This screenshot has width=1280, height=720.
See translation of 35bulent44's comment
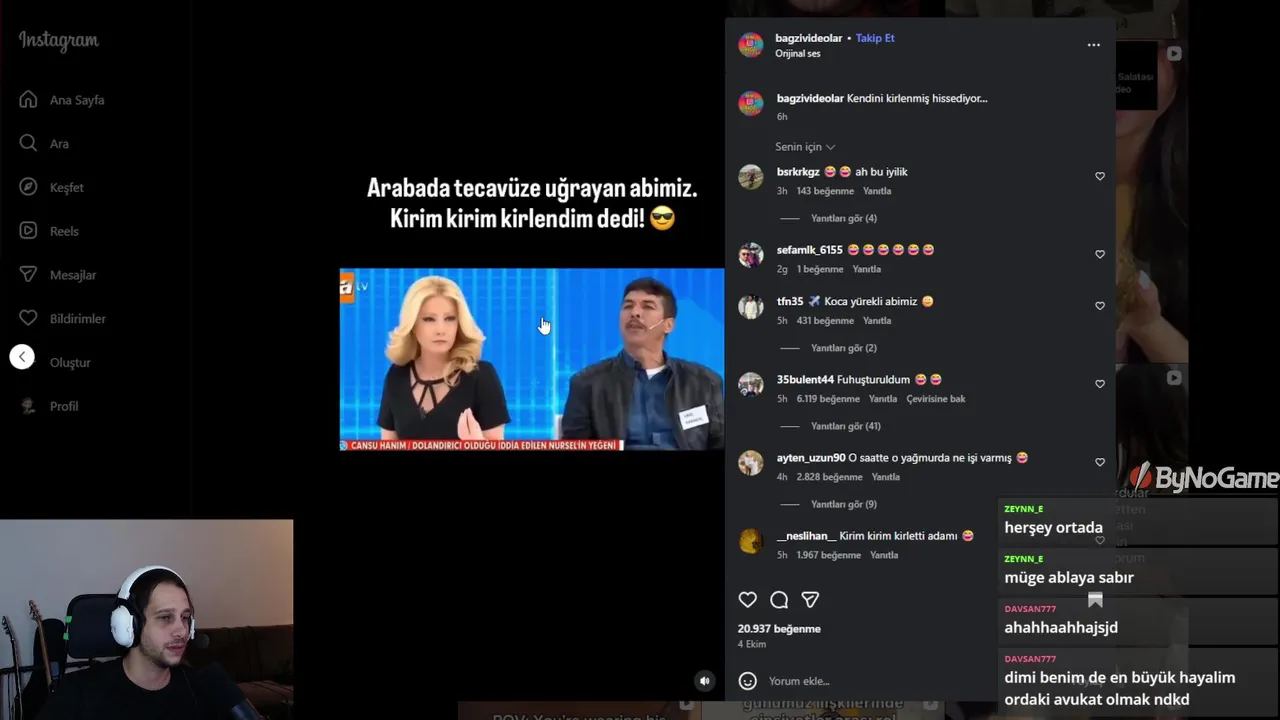point(936,399)
